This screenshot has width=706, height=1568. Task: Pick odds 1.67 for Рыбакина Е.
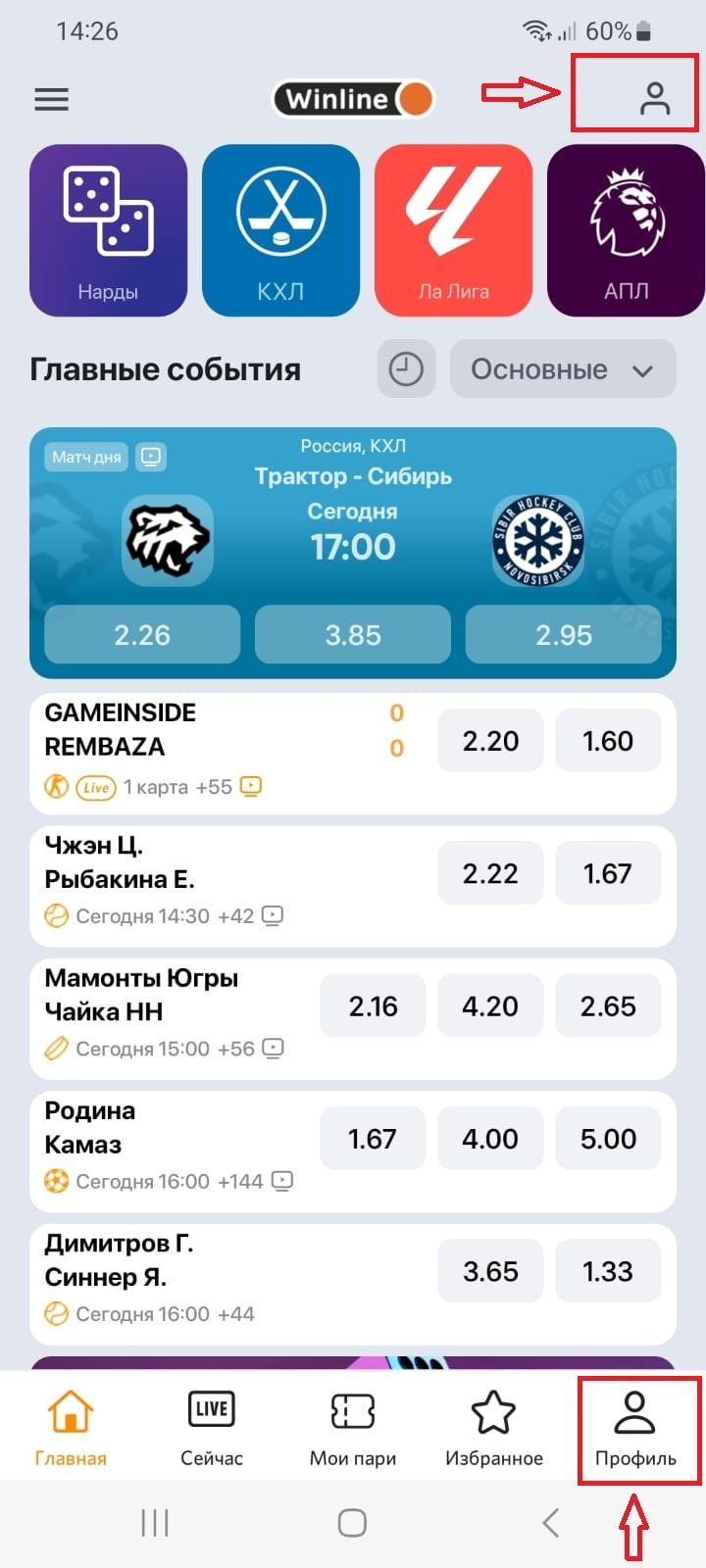pos(608,873)
